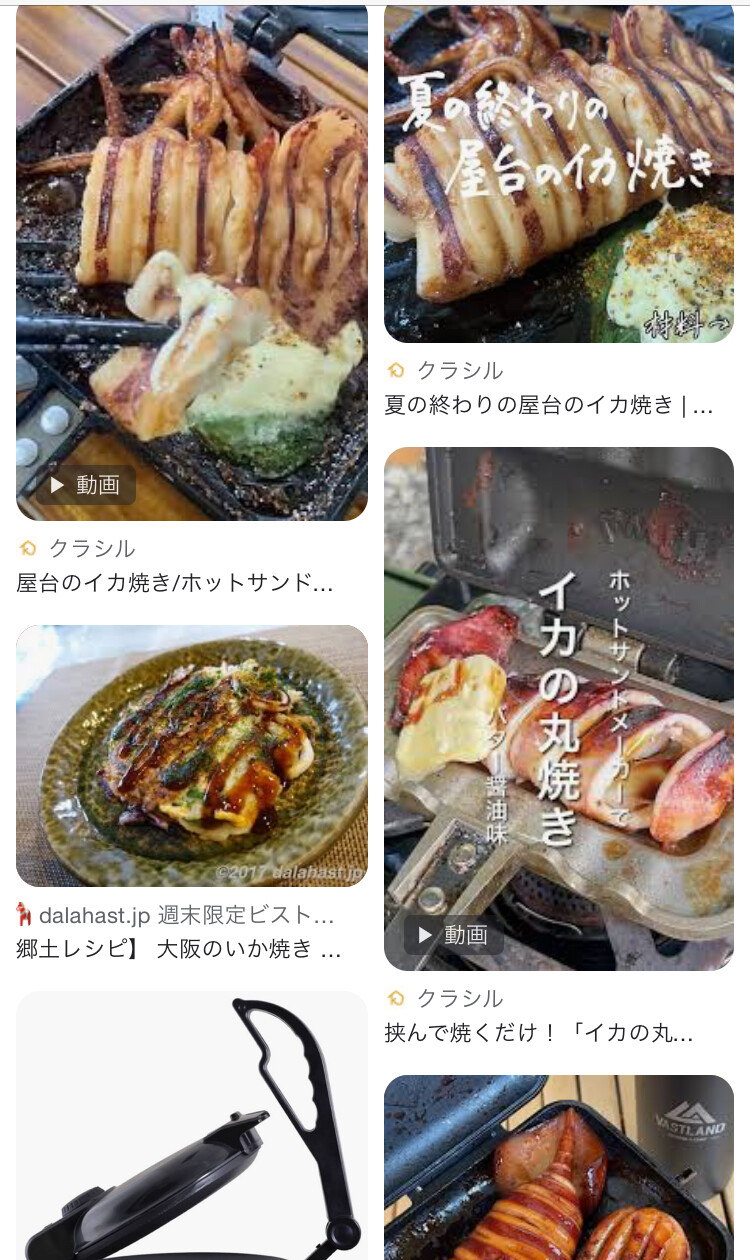Open the 夏の終わりの屋台のイカ焼き | ... title link
Image resolution: width=750 pixels, height=1260 pixels.
[x=548, y=405]
